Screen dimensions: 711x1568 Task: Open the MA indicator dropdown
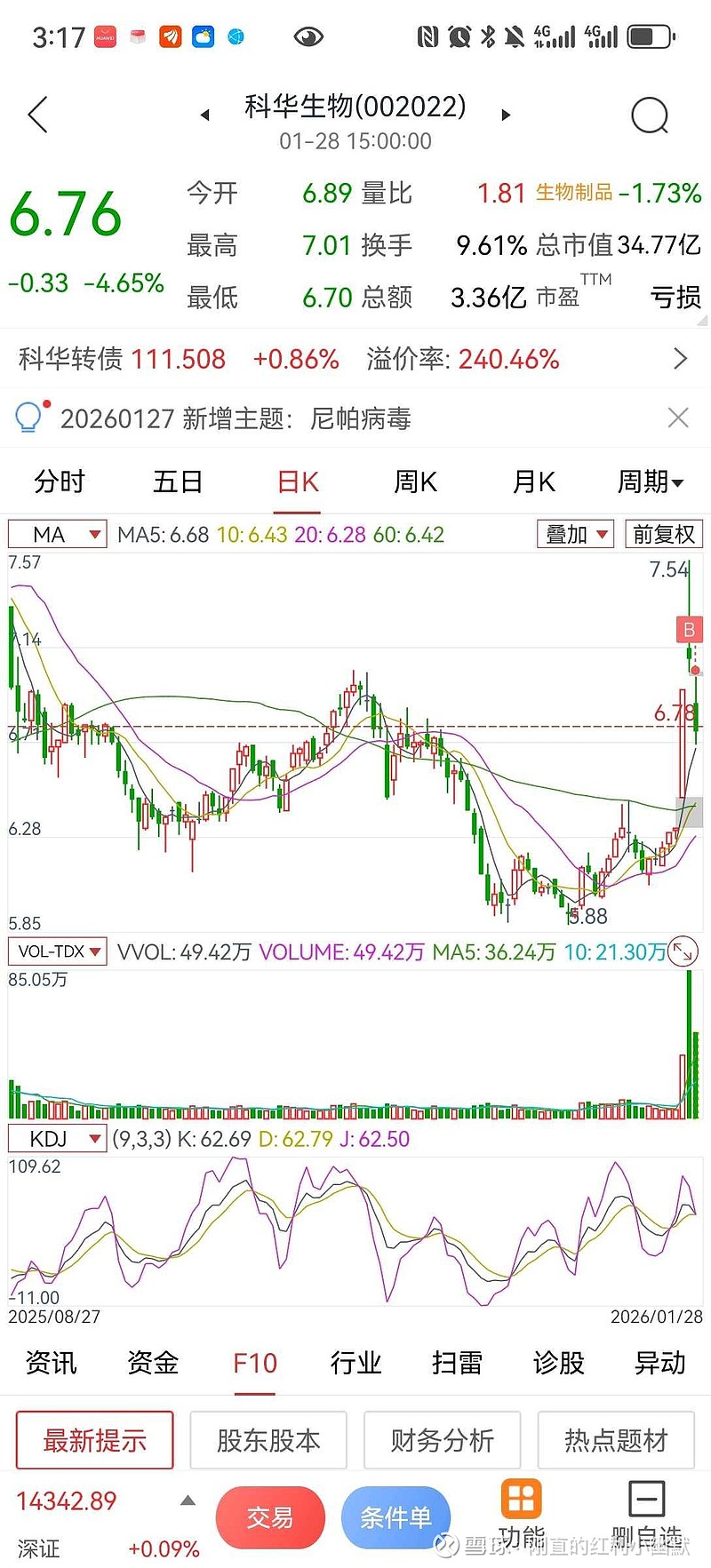tap(56, 534)
